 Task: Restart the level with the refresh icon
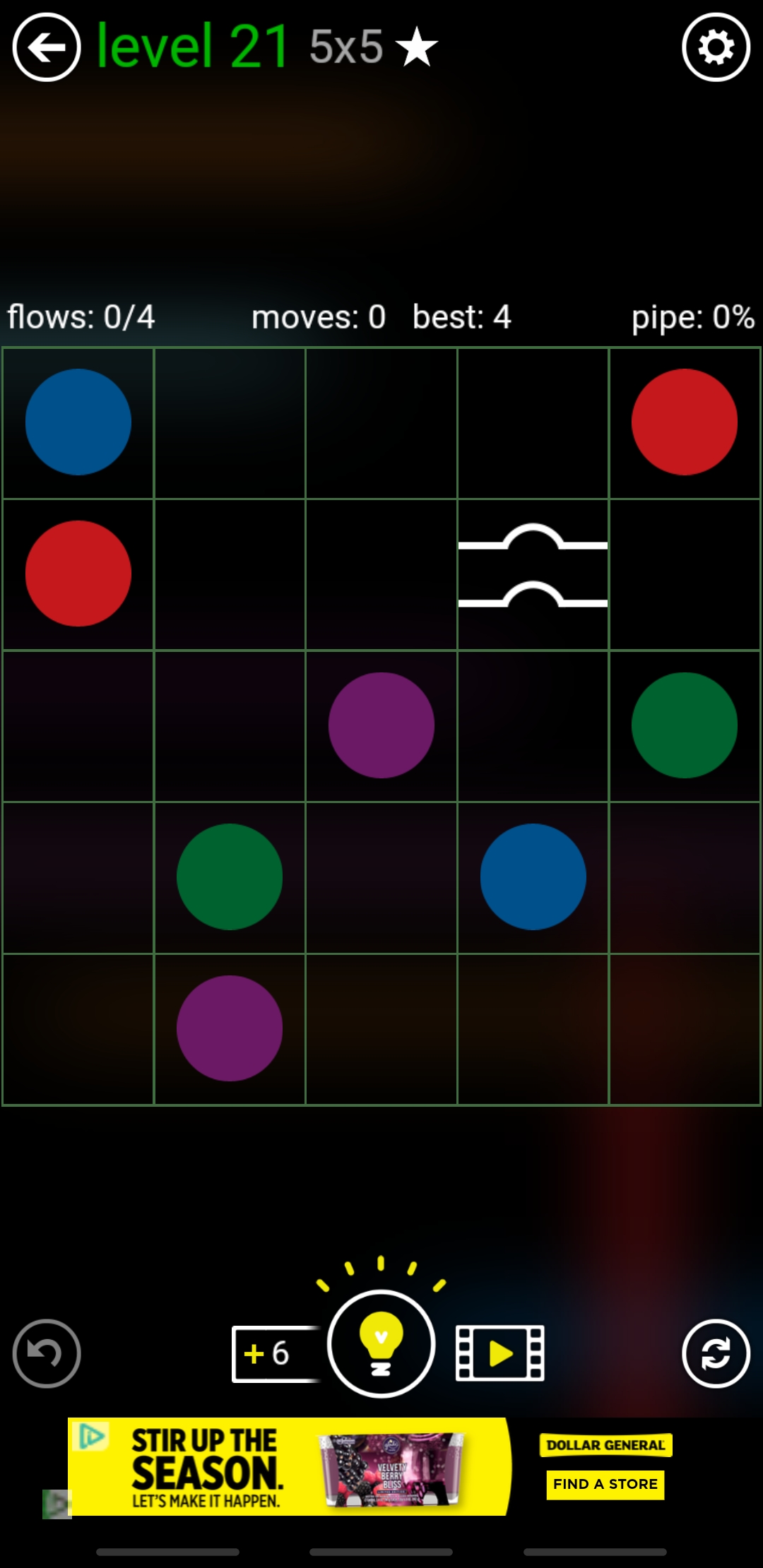point(716,1353)
